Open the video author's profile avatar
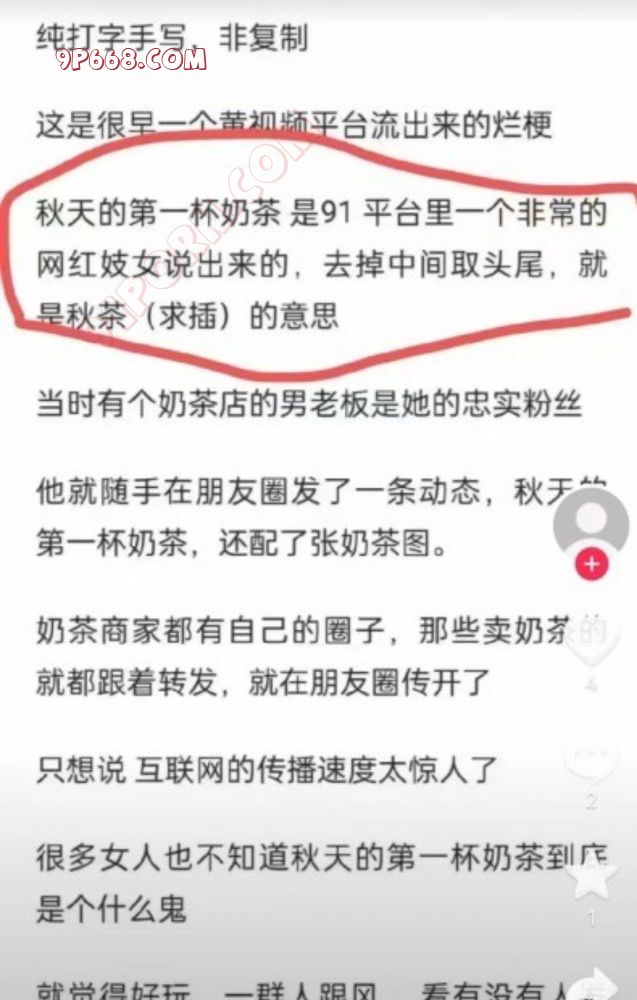637x1000 pixels. pyautogui.click(x=592, y=523)
